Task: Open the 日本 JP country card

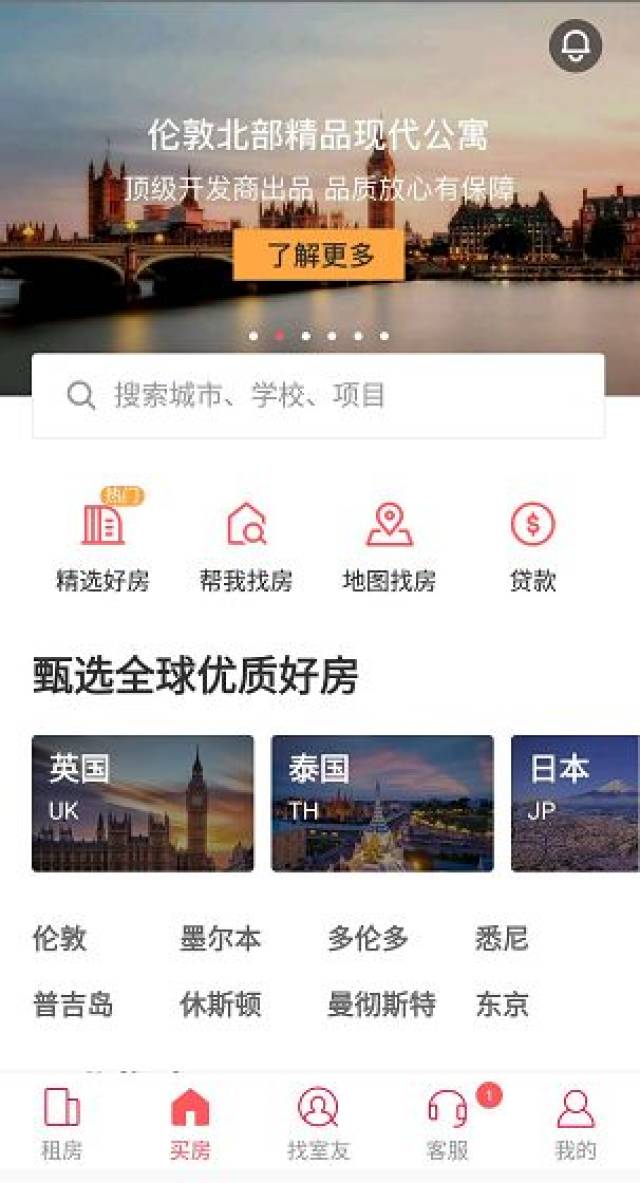Action: pos(575,803)
